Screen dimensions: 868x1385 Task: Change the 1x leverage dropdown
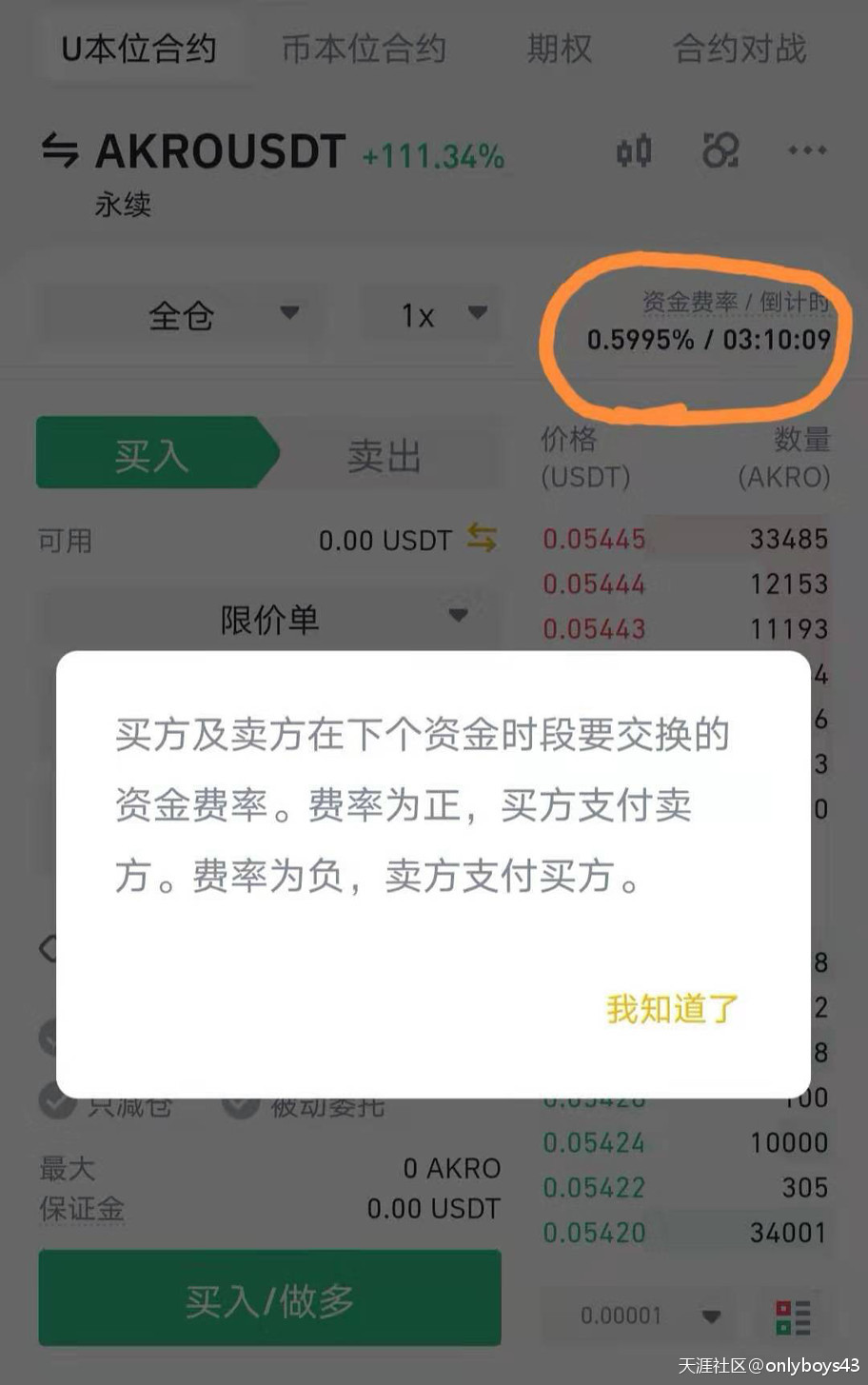coord(430,314)
